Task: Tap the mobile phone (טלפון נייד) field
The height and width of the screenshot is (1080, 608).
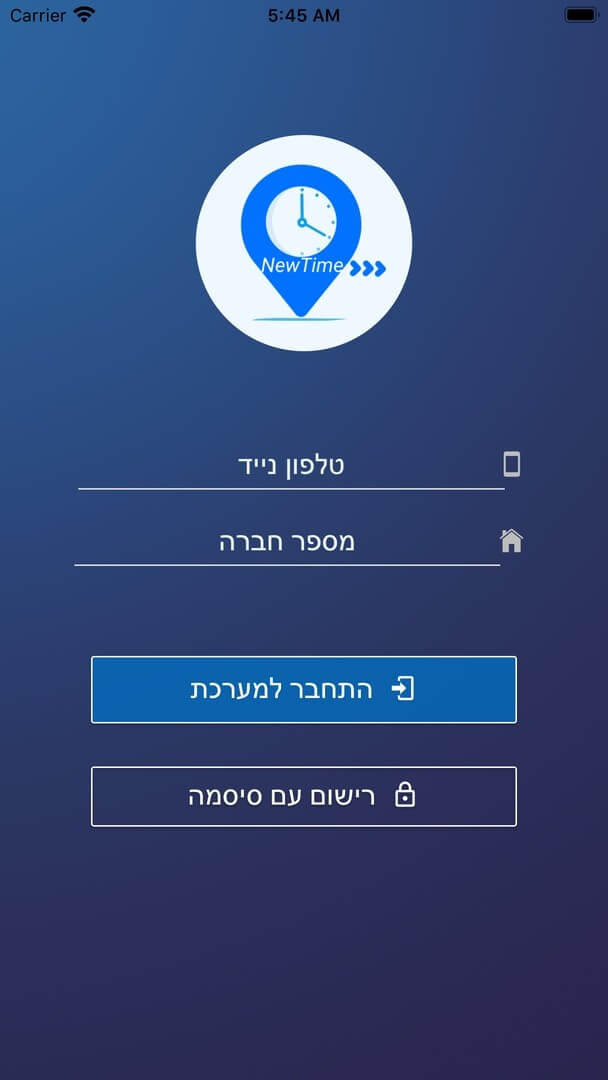Action: click(291, 466)
